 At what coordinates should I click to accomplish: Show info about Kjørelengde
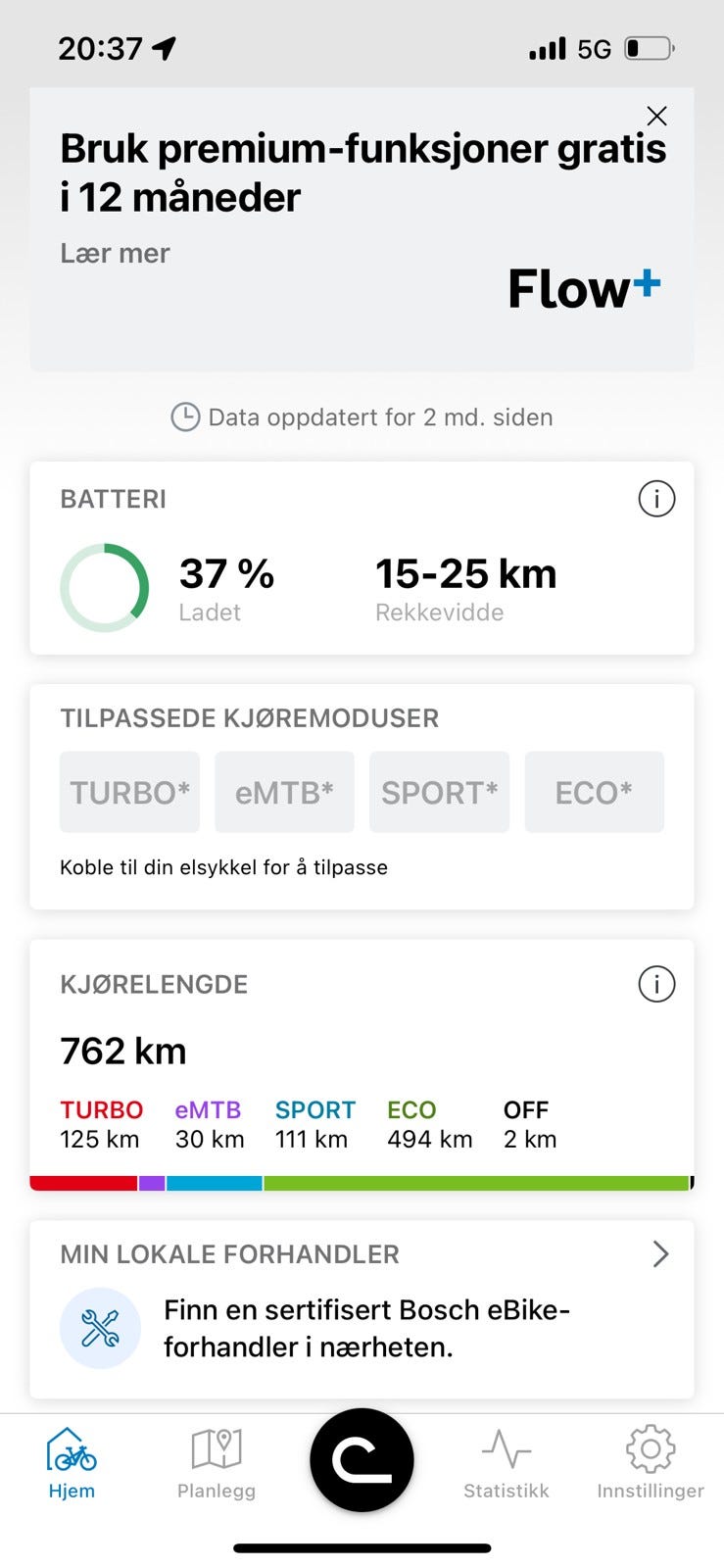(656, 984)
